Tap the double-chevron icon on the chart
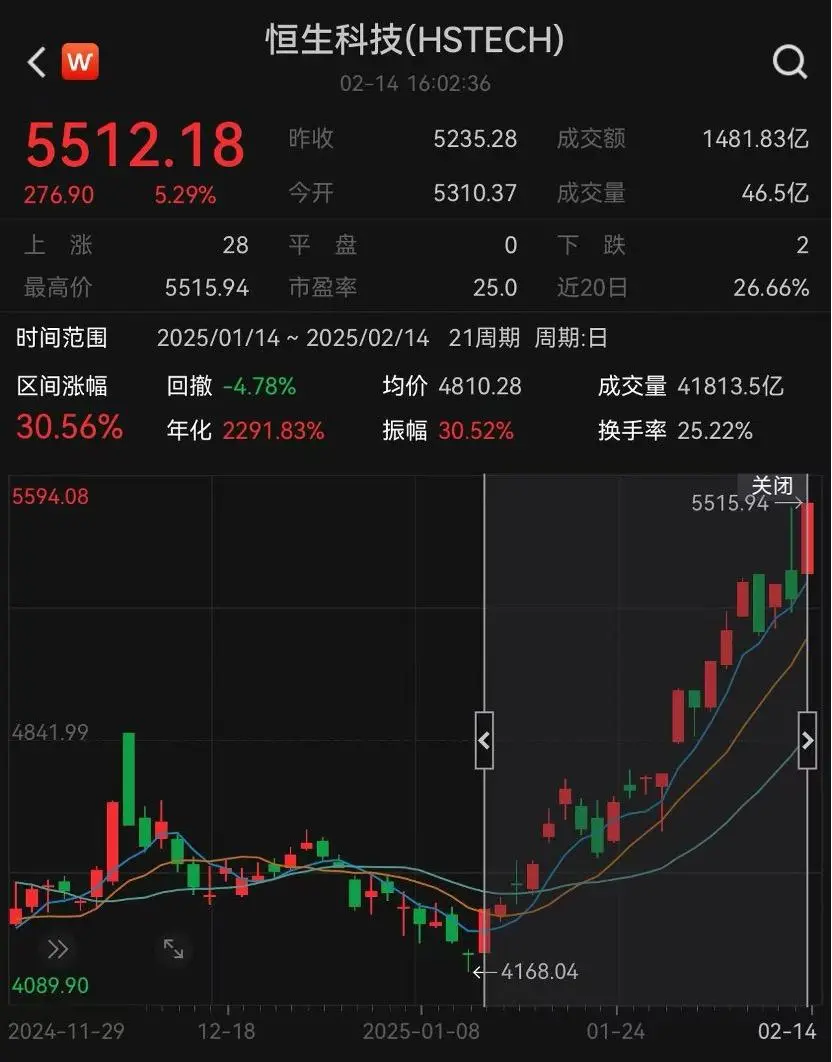Image resolution: width=832 pixels, height=1062 pixels. click(57, 948)
